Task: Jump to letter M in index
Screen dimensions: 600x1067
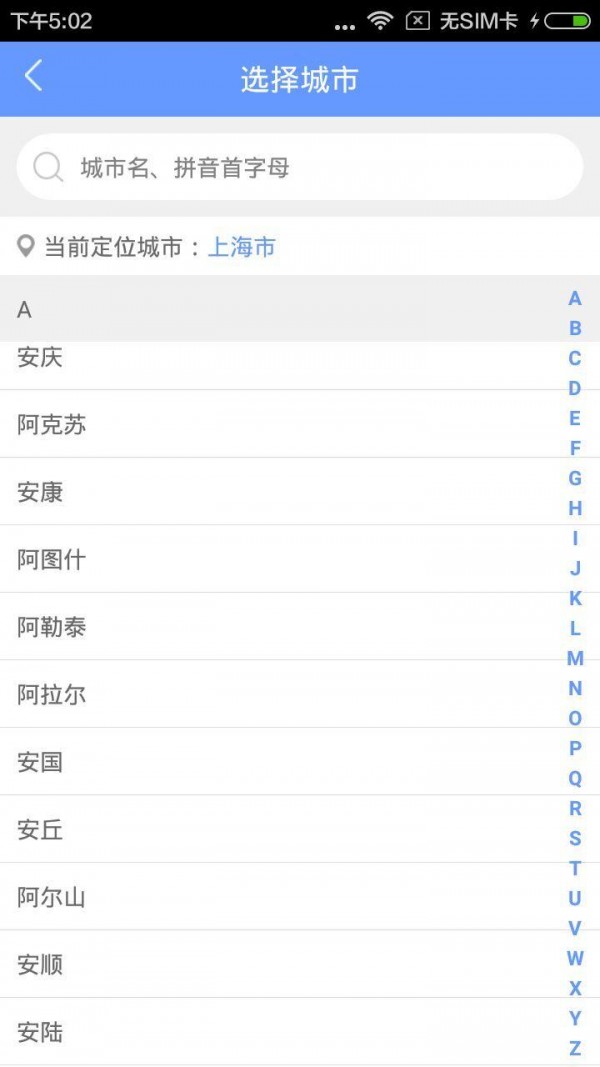Action: 575,658
